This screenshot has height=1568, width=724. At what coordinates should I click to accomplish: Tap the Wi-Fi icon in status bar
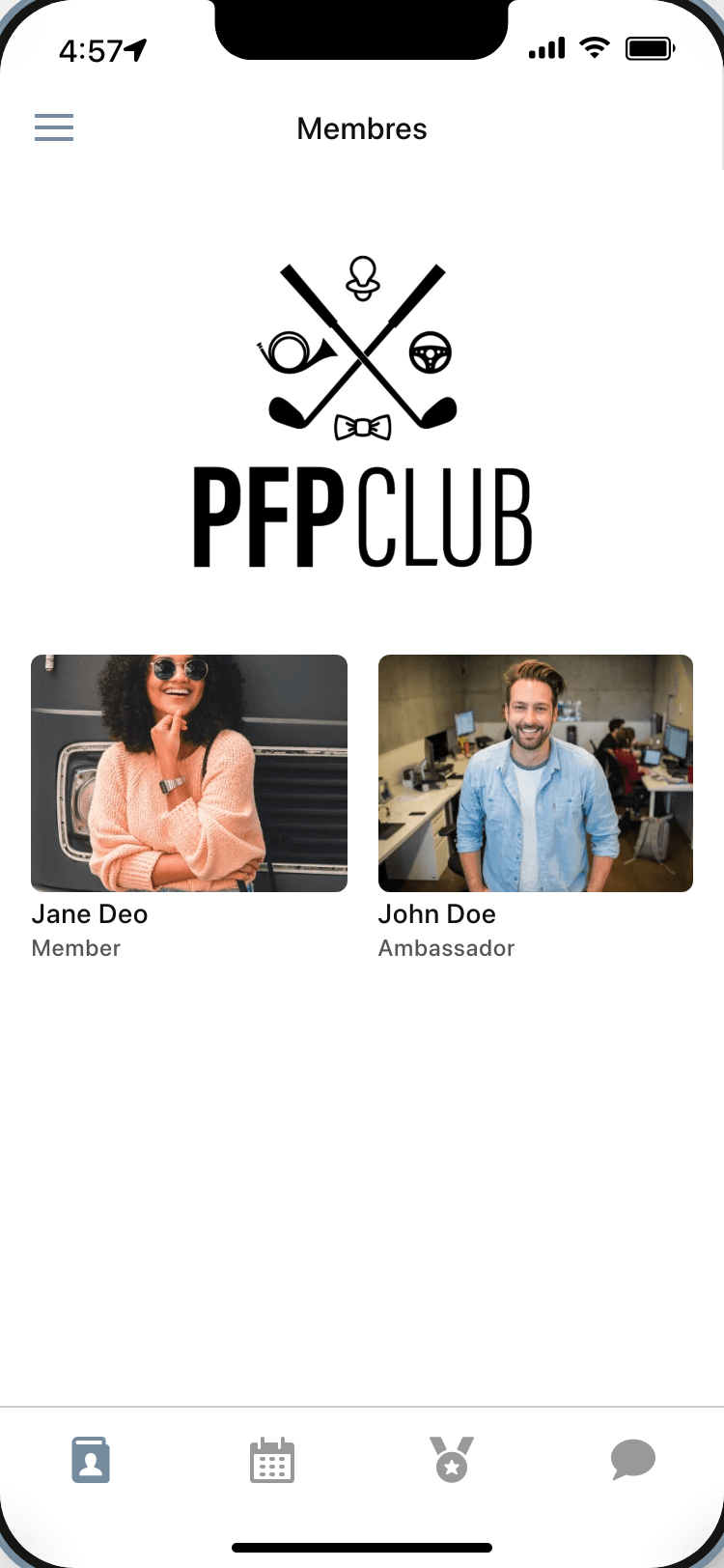click(x=595, y=46)
